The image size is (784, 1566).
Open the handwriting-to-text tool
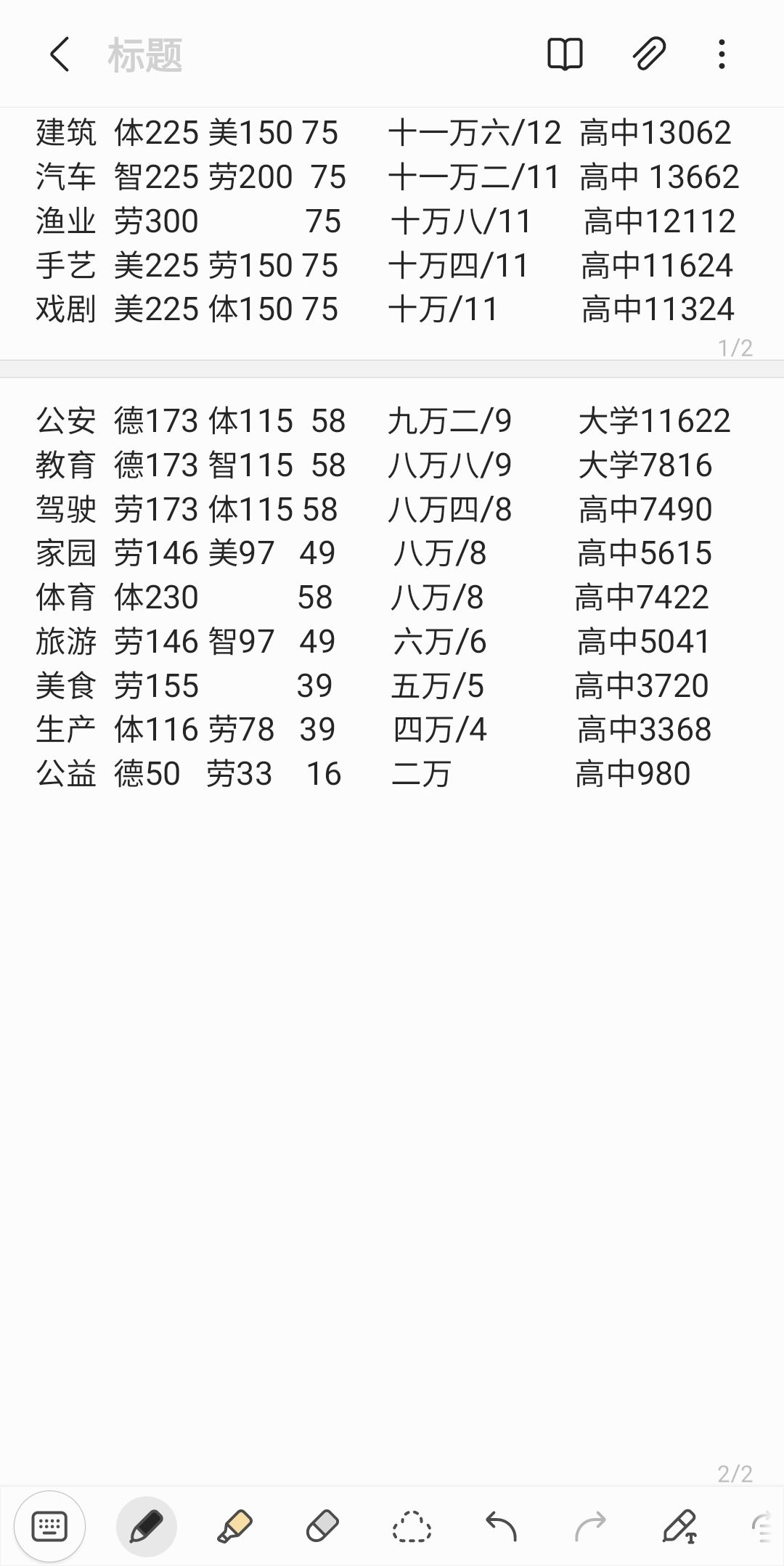(x=680, y=1526)
